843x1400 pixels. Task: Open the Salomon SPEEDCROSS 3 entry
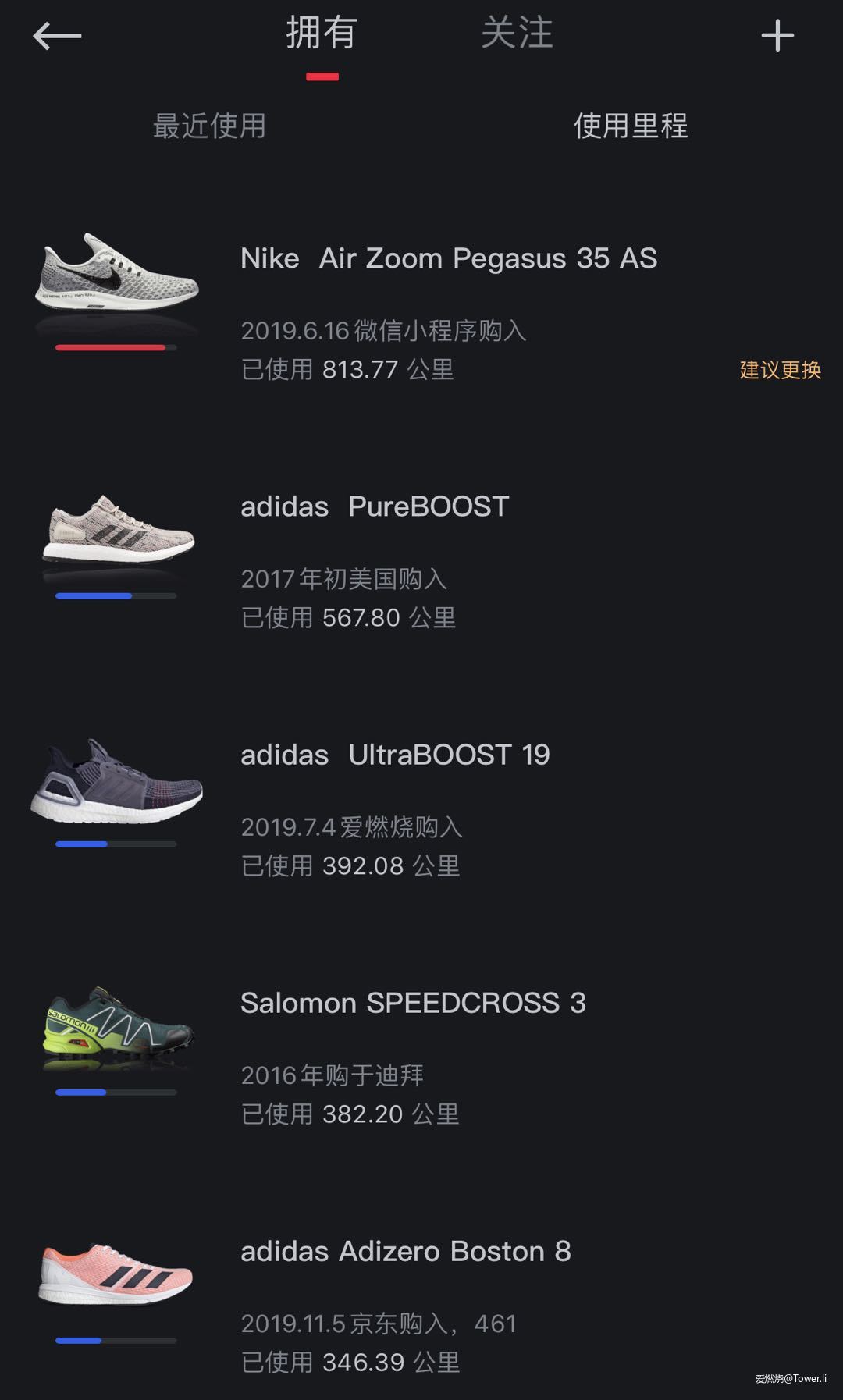click(412, 1002)
